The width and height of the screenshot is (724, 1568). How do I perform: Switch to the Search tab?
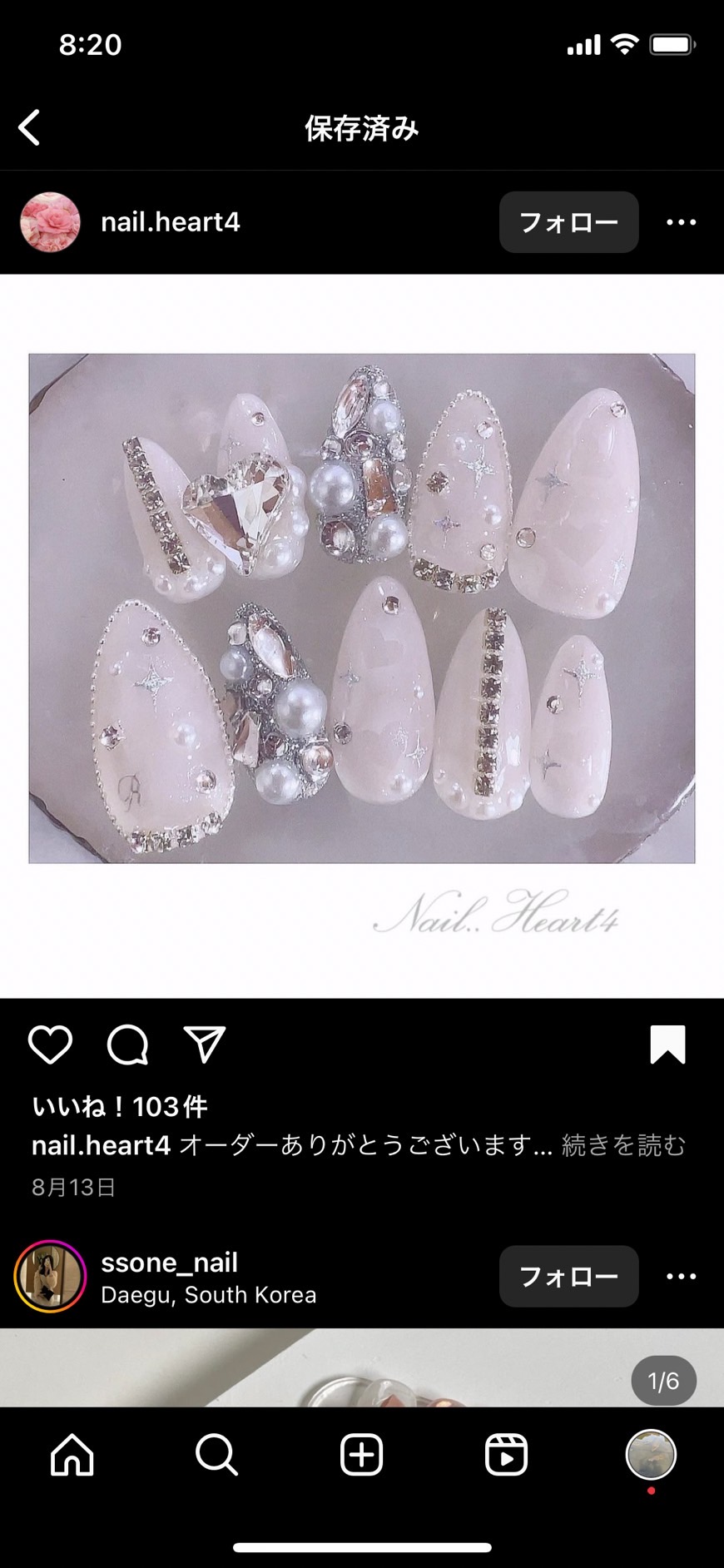point(216,1455)
